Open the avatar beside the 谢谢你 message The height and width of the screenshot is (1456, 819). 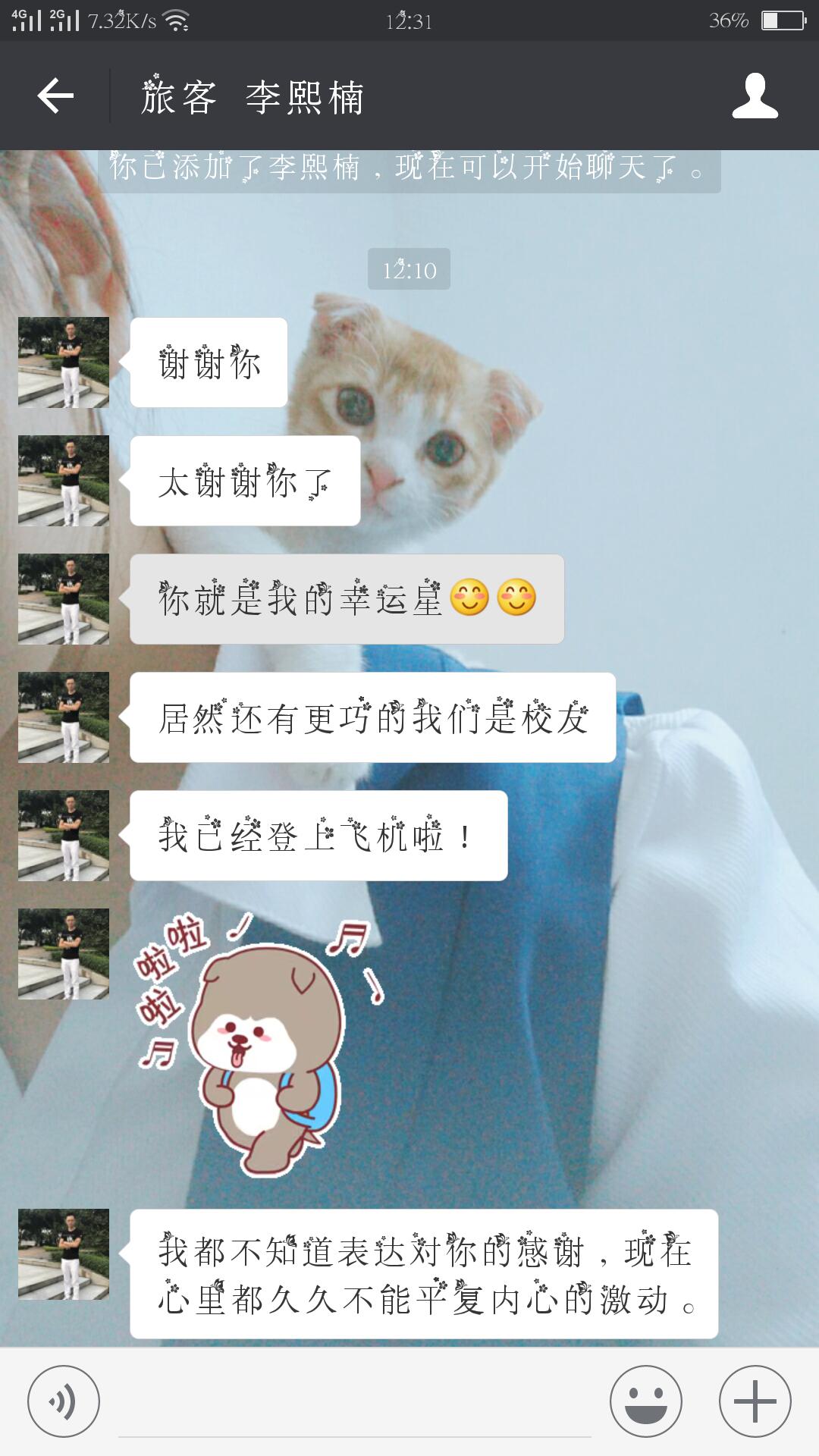pyautogui.click(x=64, y=362)
